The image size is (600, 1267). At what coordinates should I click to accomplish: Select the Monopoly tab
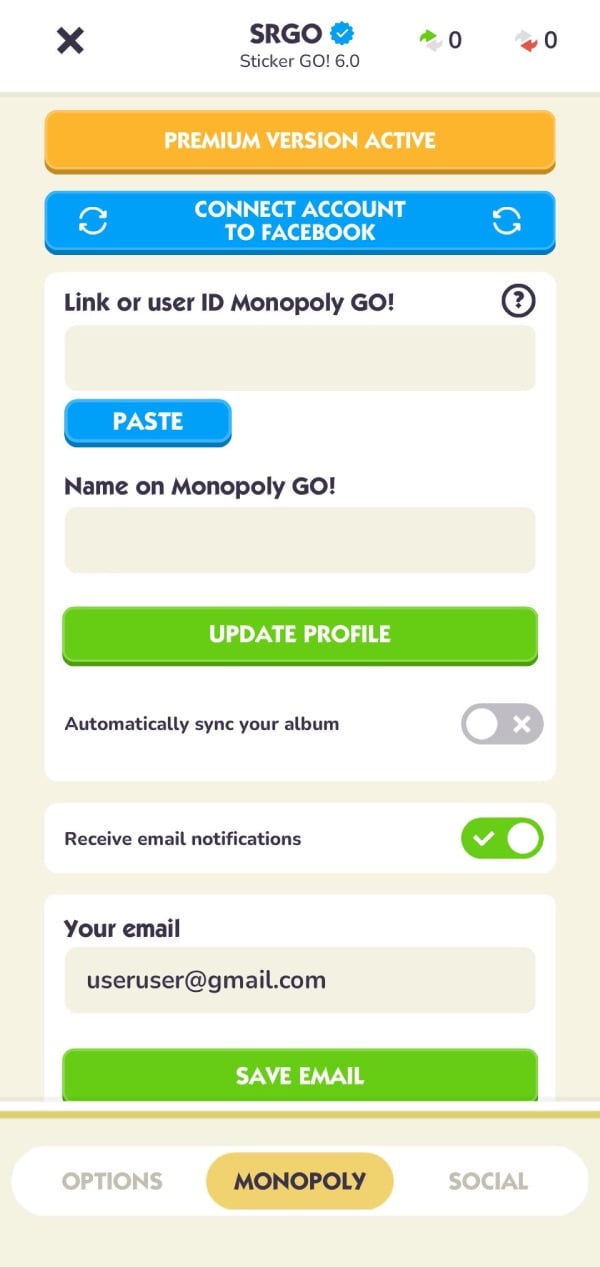[300, 1181]
